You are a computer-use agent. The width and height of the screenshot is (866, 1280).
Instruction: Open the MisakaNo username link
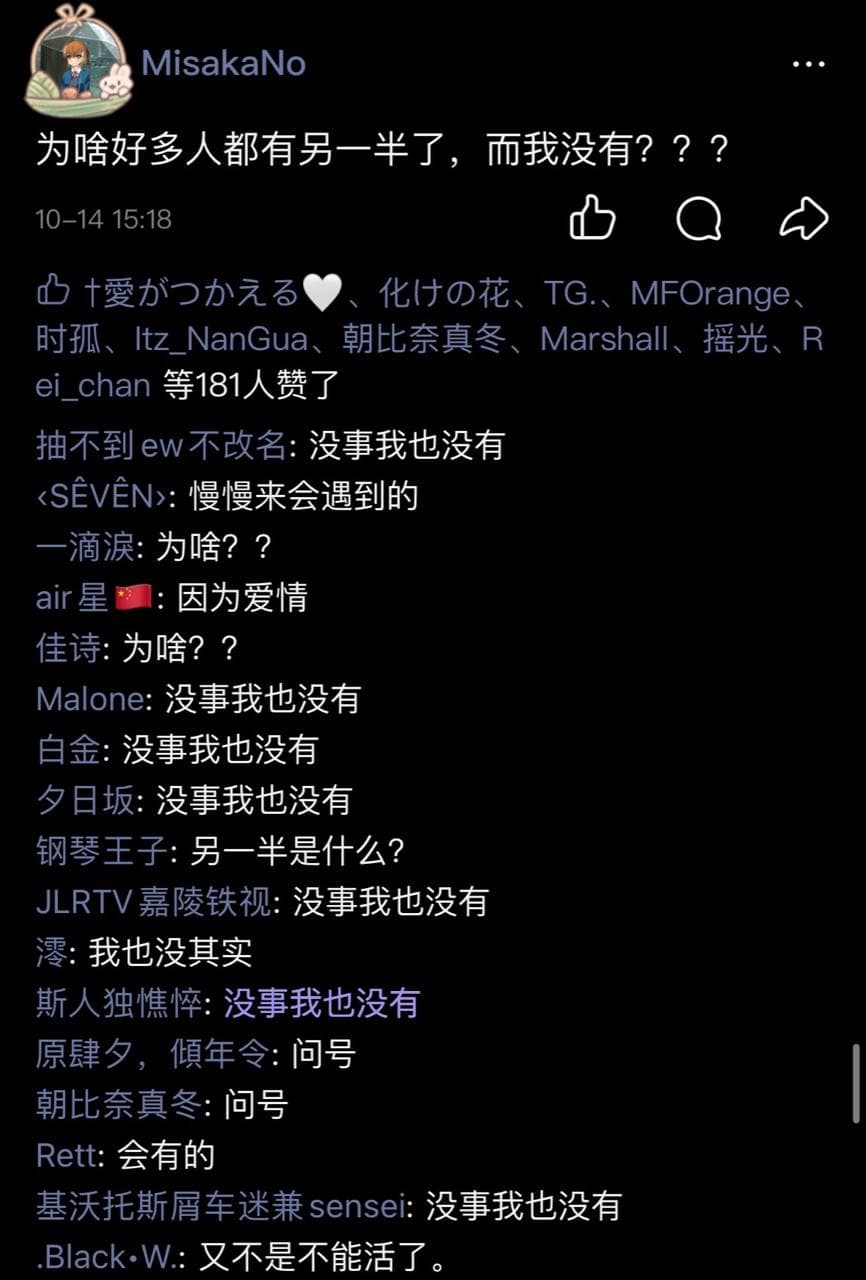(x=223, y=64)
